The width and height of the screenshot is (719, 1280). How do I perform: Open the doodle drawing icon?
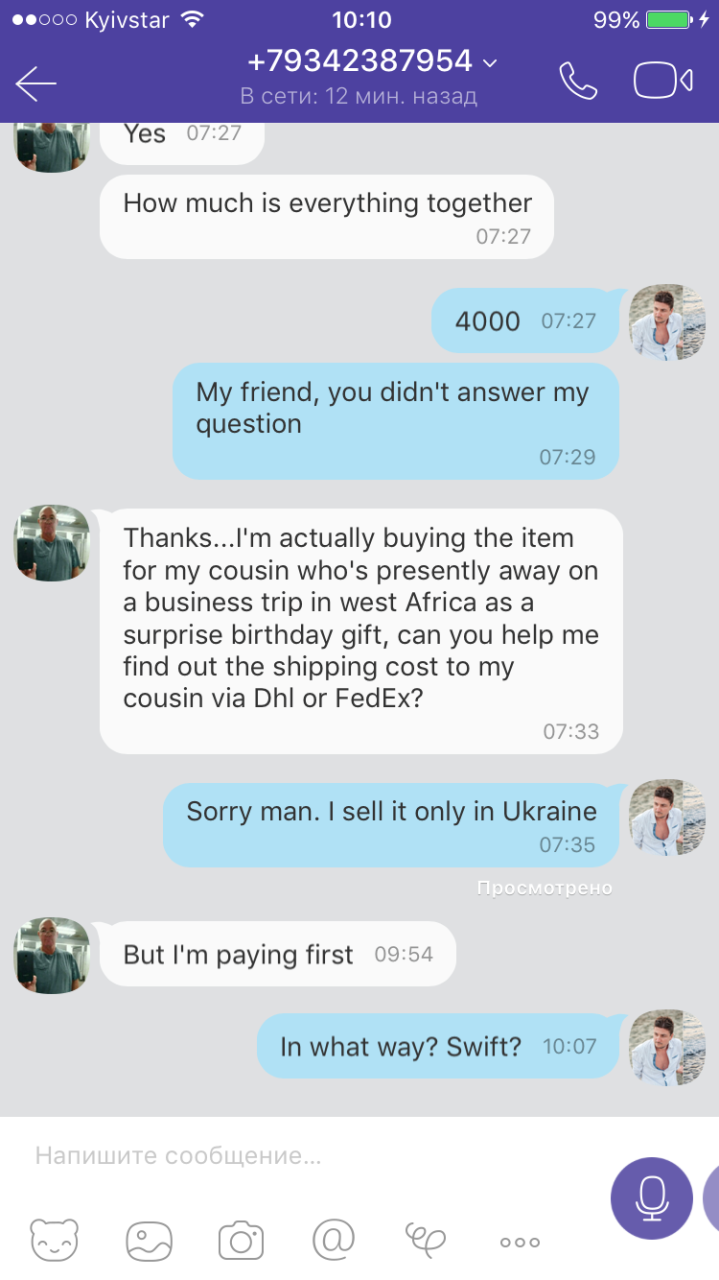pyautogui.click(x=425, y=1240)
